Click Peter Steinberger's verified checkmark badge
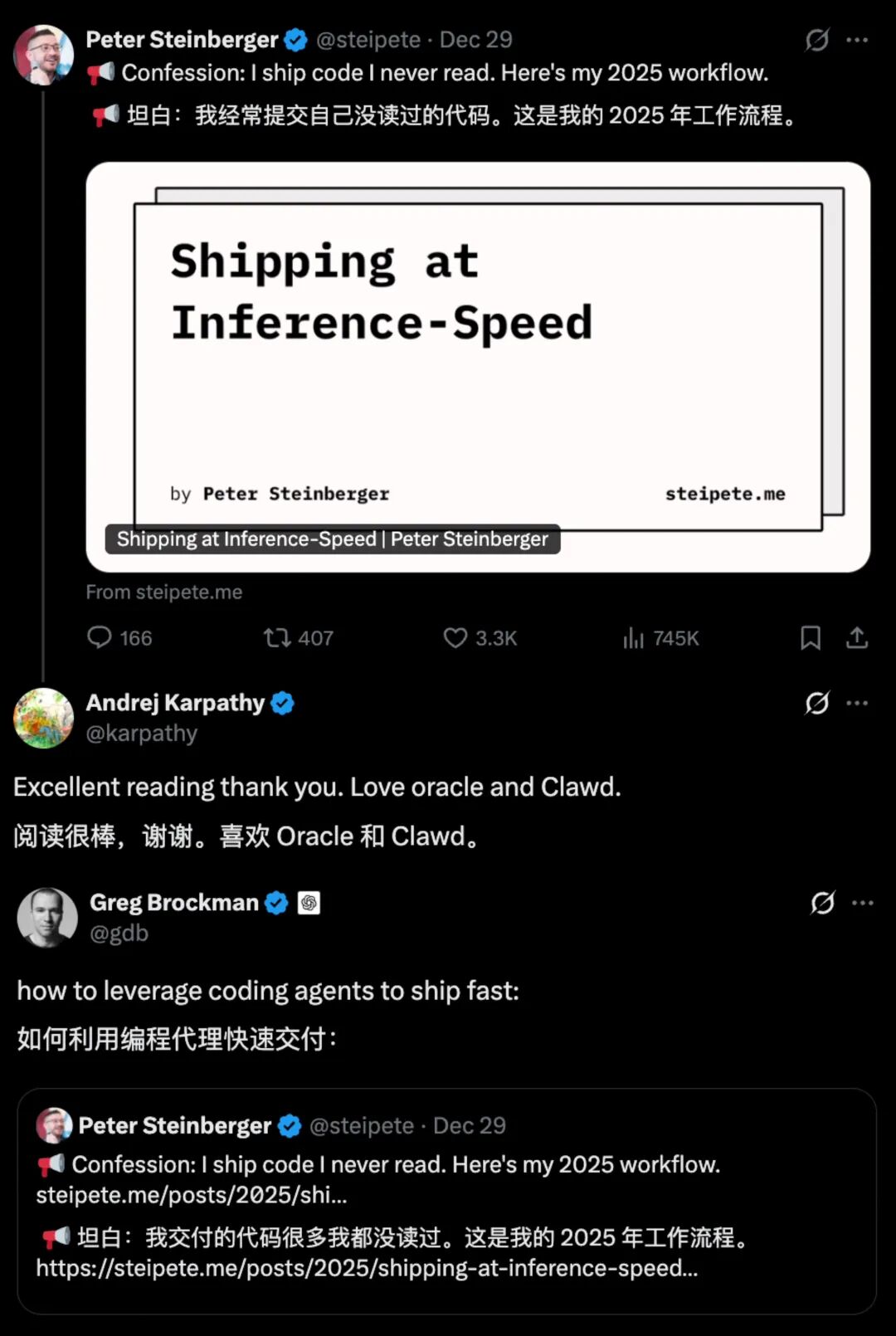 [x=296, y=39]
